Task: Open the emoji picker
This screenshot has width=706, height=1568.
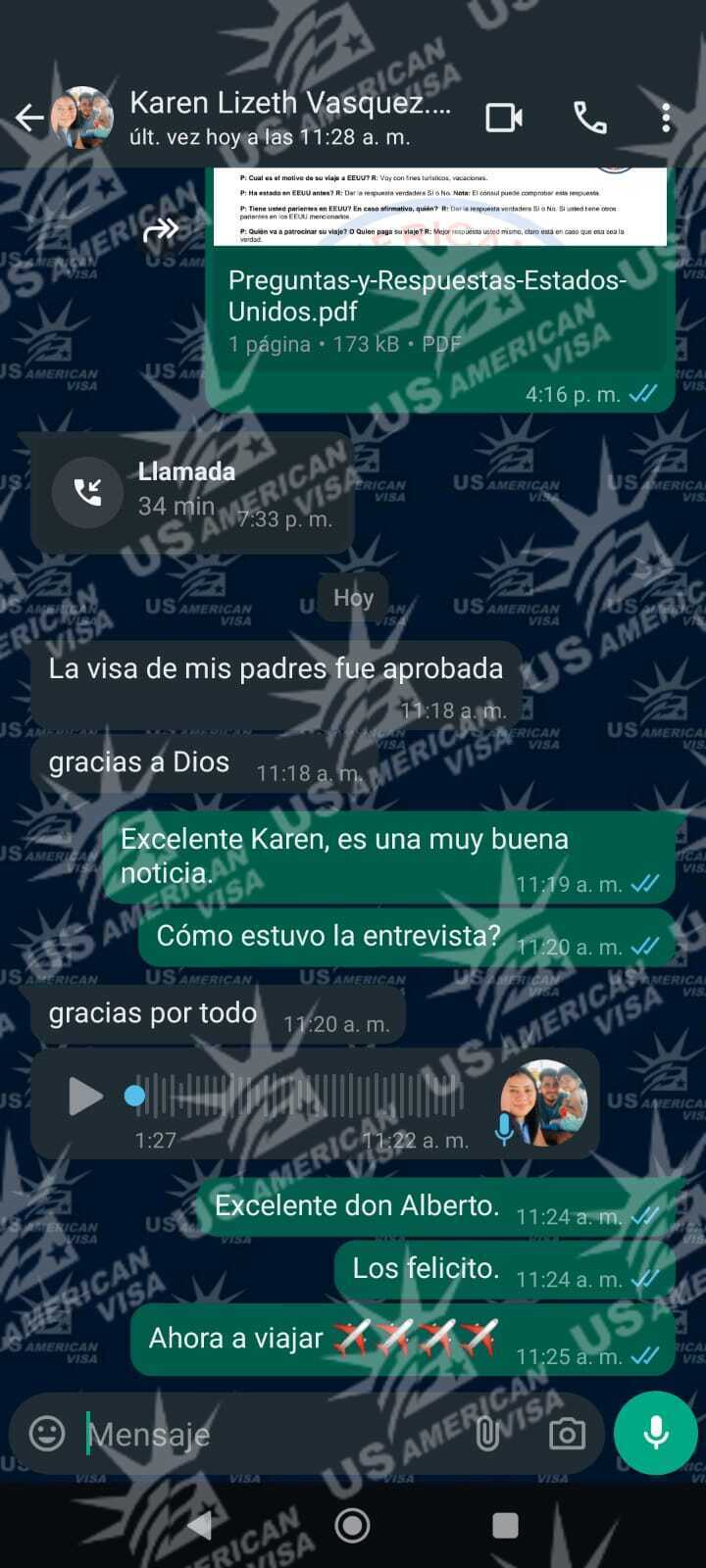Action: pos(47,1434)
